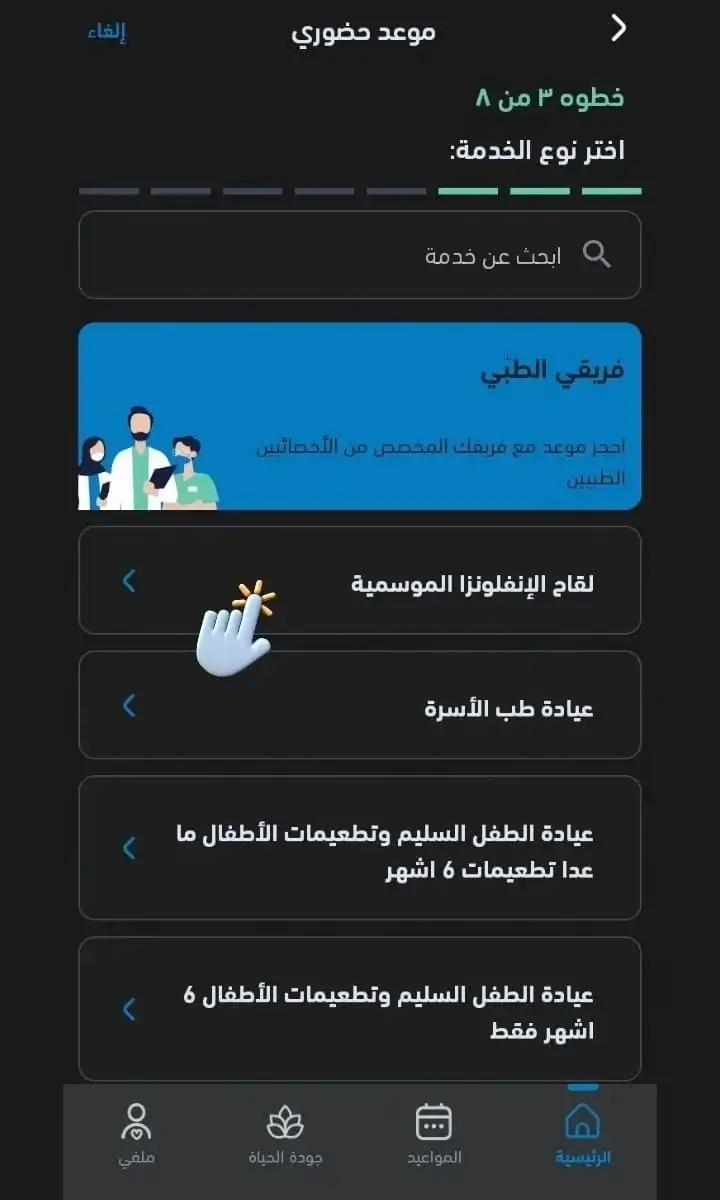This screenshot has width=720, height=1200.
Task: Open the ملفي profile icon
Action: [137, 1123]
